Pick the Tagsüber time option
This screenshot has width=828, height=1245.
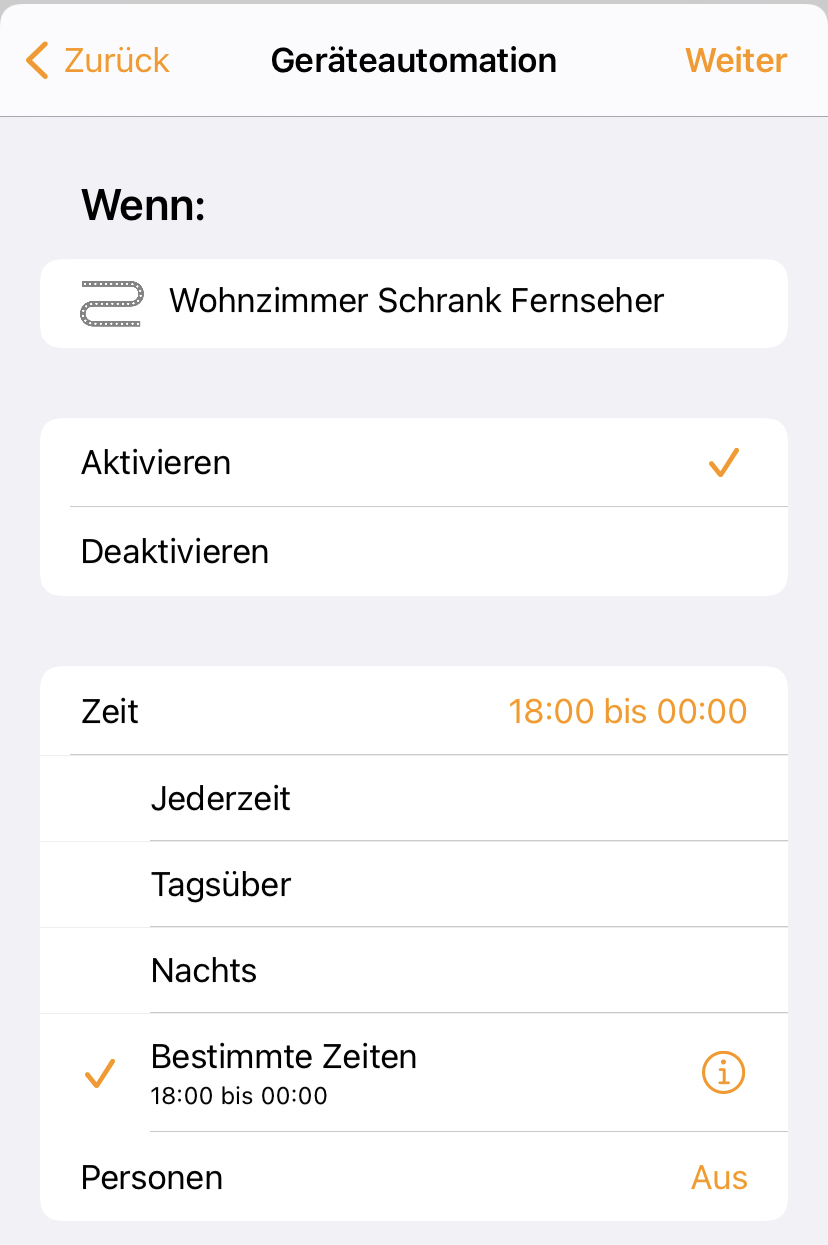414,884
